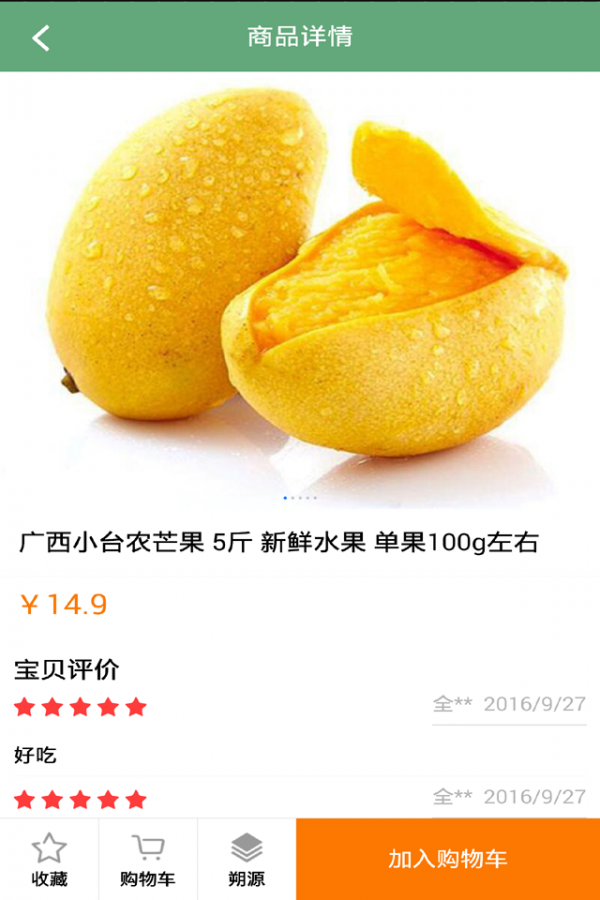The height and width of the screenshot is (900, 600).
Task: Add the mango to favorites via 收藏
Action: (49, 860)
